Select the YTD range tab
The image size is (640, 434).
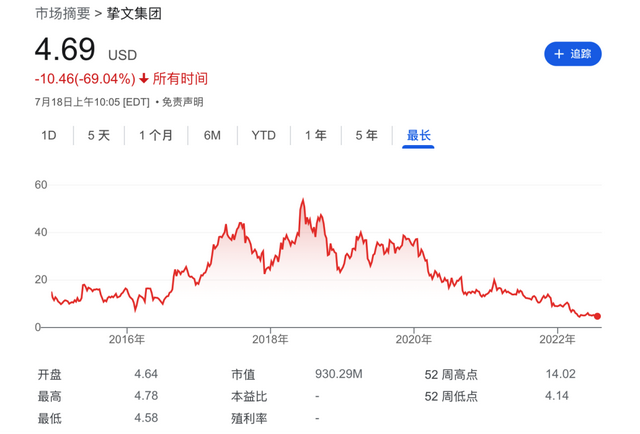tap(263, 136)
